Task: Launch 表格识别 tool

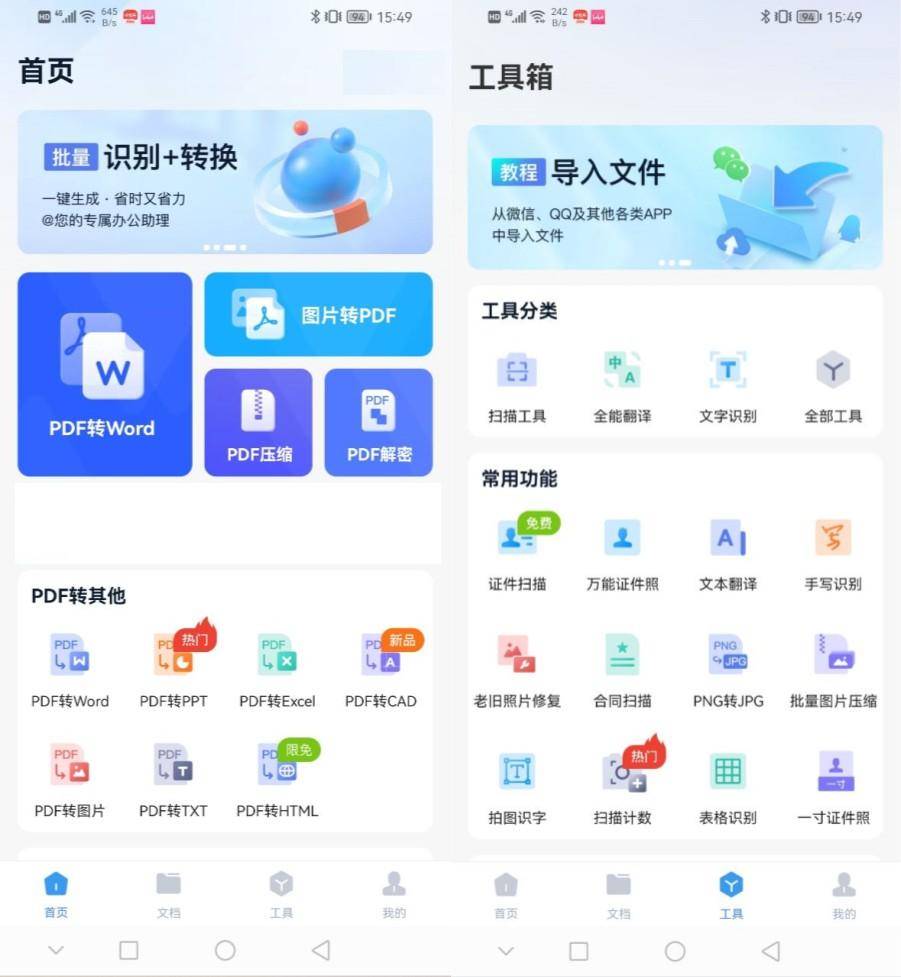Action: [x=728, y=785]
